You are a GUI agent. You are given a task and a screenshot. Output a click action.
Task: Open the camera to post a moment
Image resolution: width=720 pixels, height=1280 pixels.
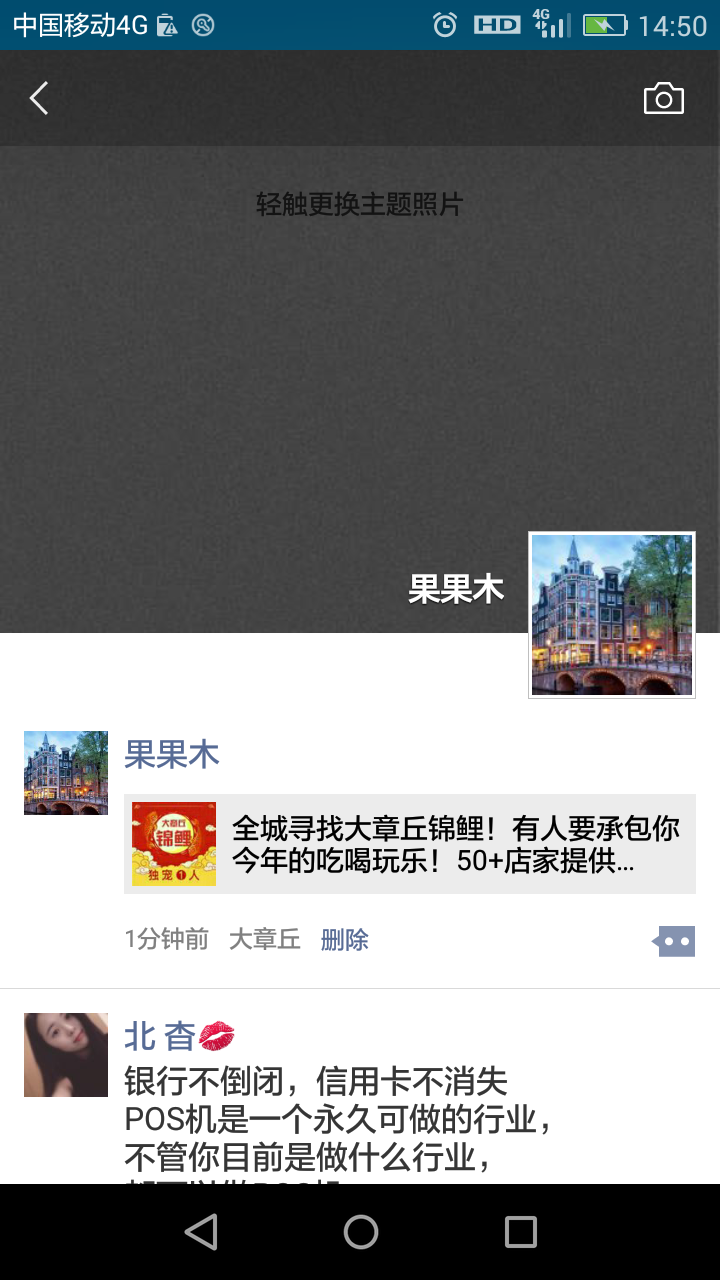pos(663,98)
